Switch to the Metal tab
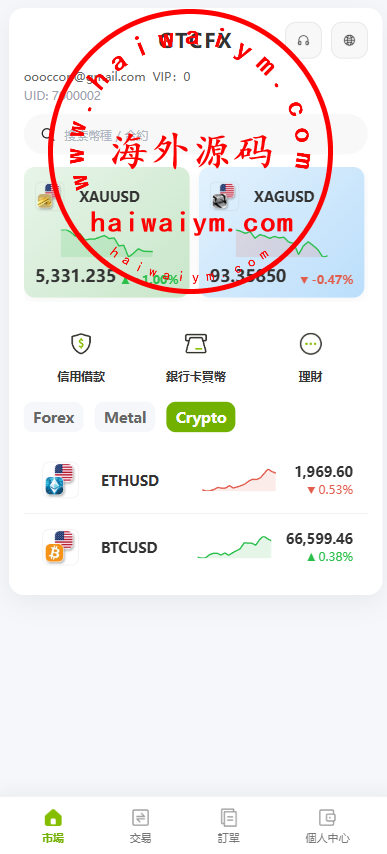 click(125, 417)
